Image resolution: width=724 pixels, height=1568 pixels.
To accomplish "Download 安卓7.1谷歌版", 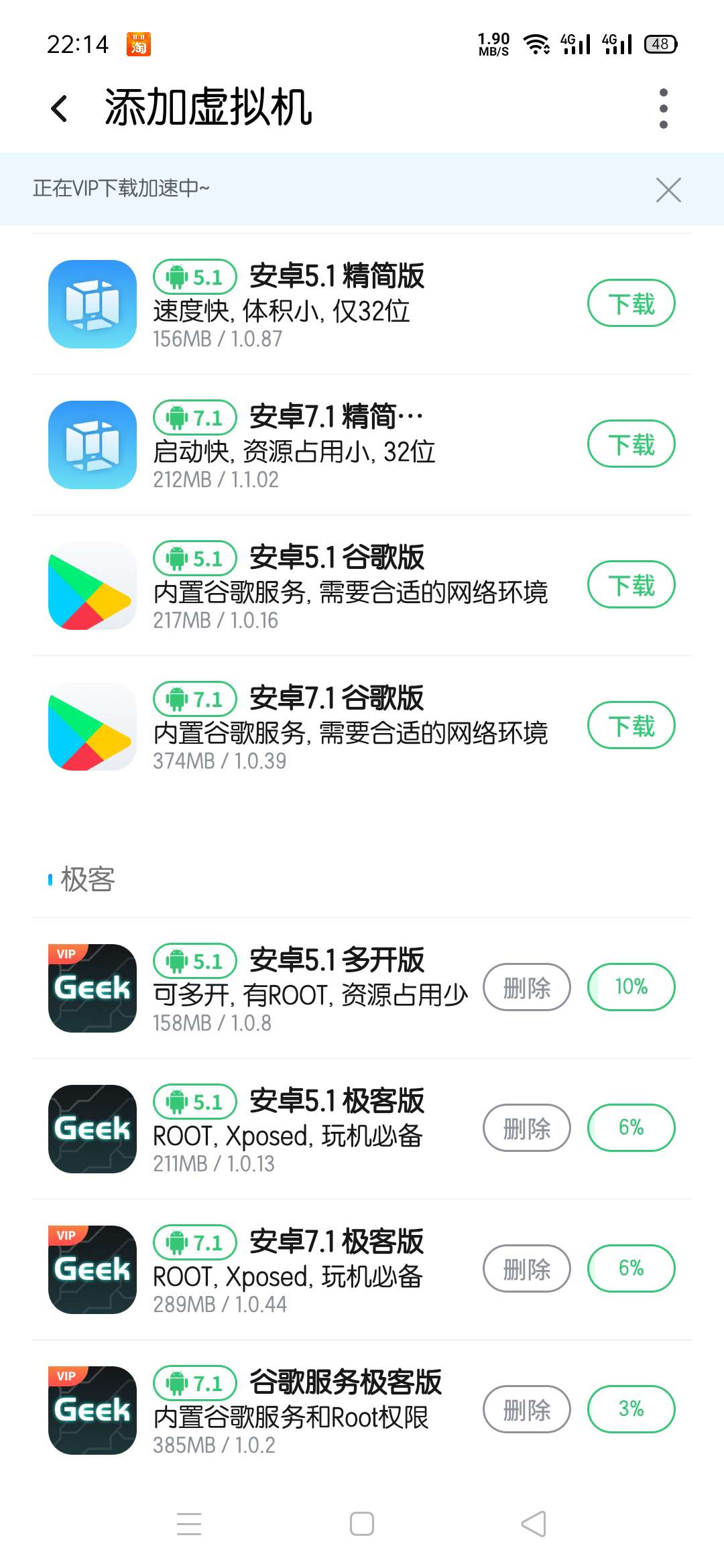I will (x=631, y=725).
